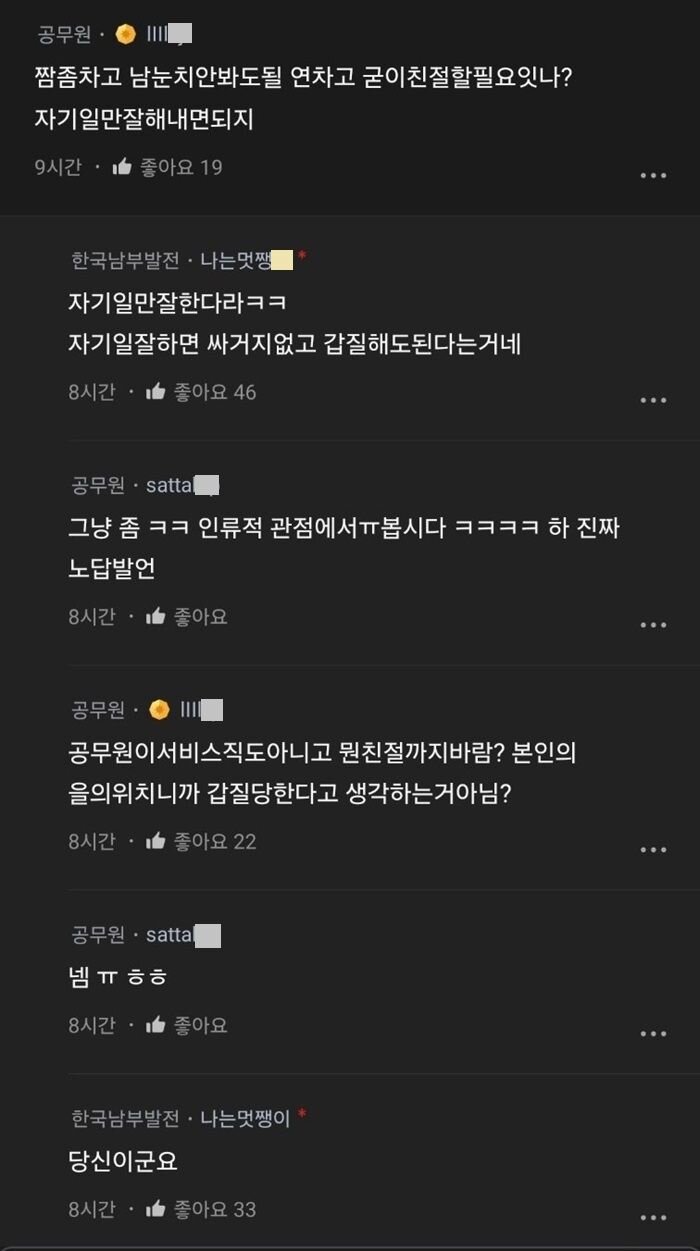Like the reply '자기일만잘한다라ㅋㅋ'
700x1251 pixels.
[155, 392]
